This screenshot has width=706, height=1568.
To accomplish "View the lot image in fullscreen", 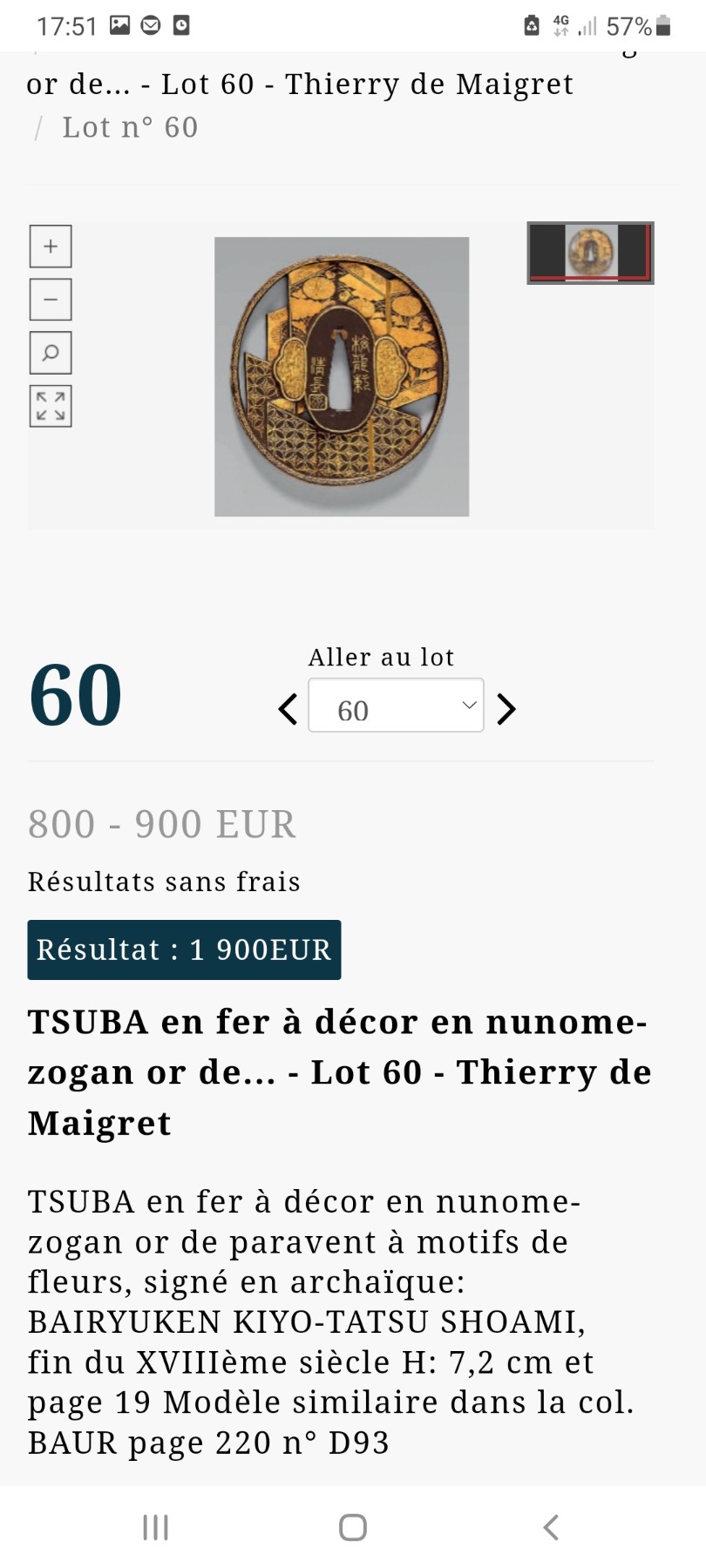I will (51, 406).
